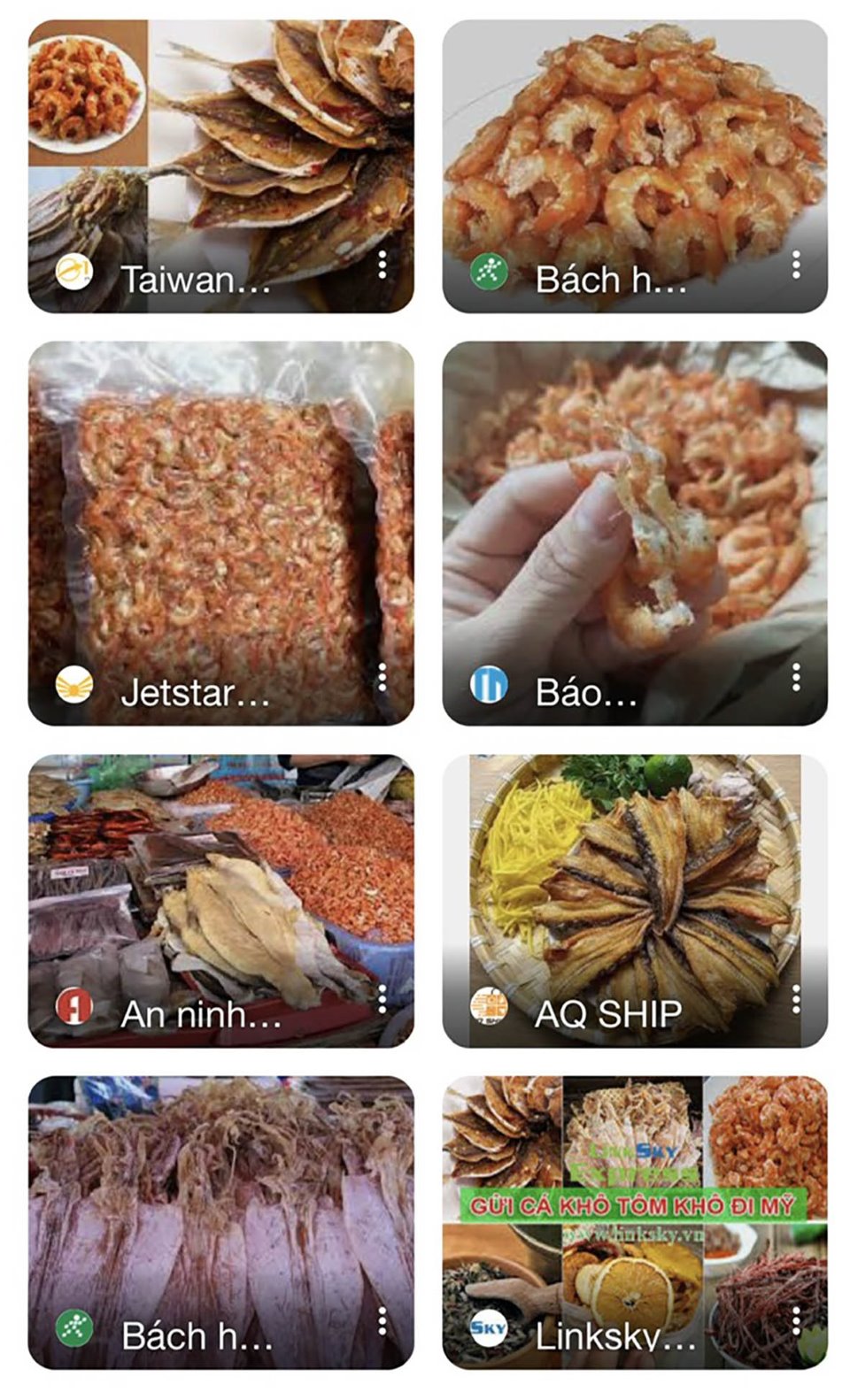Open the Bách h… dried squid result
Screen dimensions: 850x1400
point(220,1223)
